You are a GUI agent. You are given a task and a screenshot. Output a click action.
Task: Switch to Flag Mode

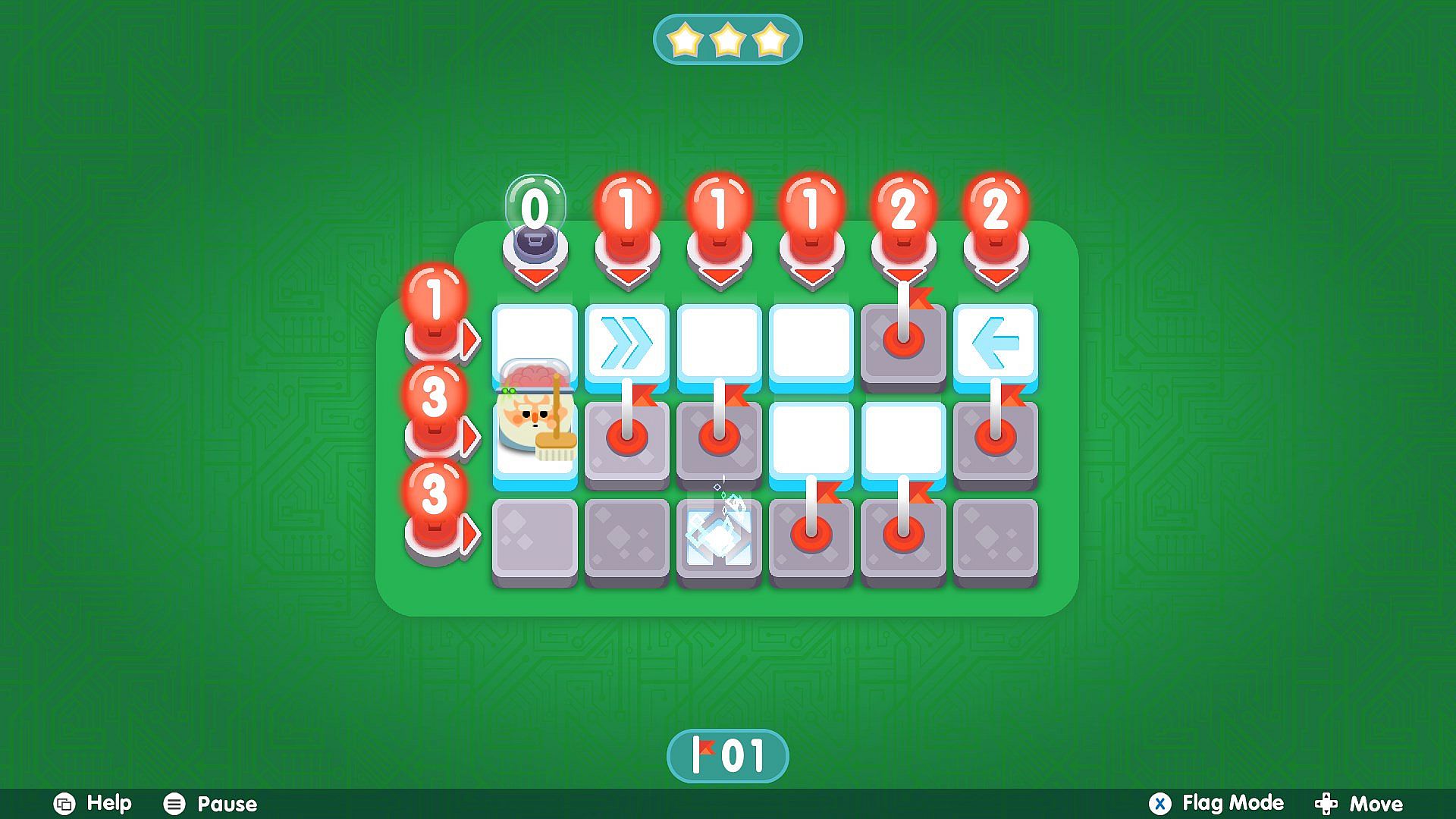(x=1216, y=803)
